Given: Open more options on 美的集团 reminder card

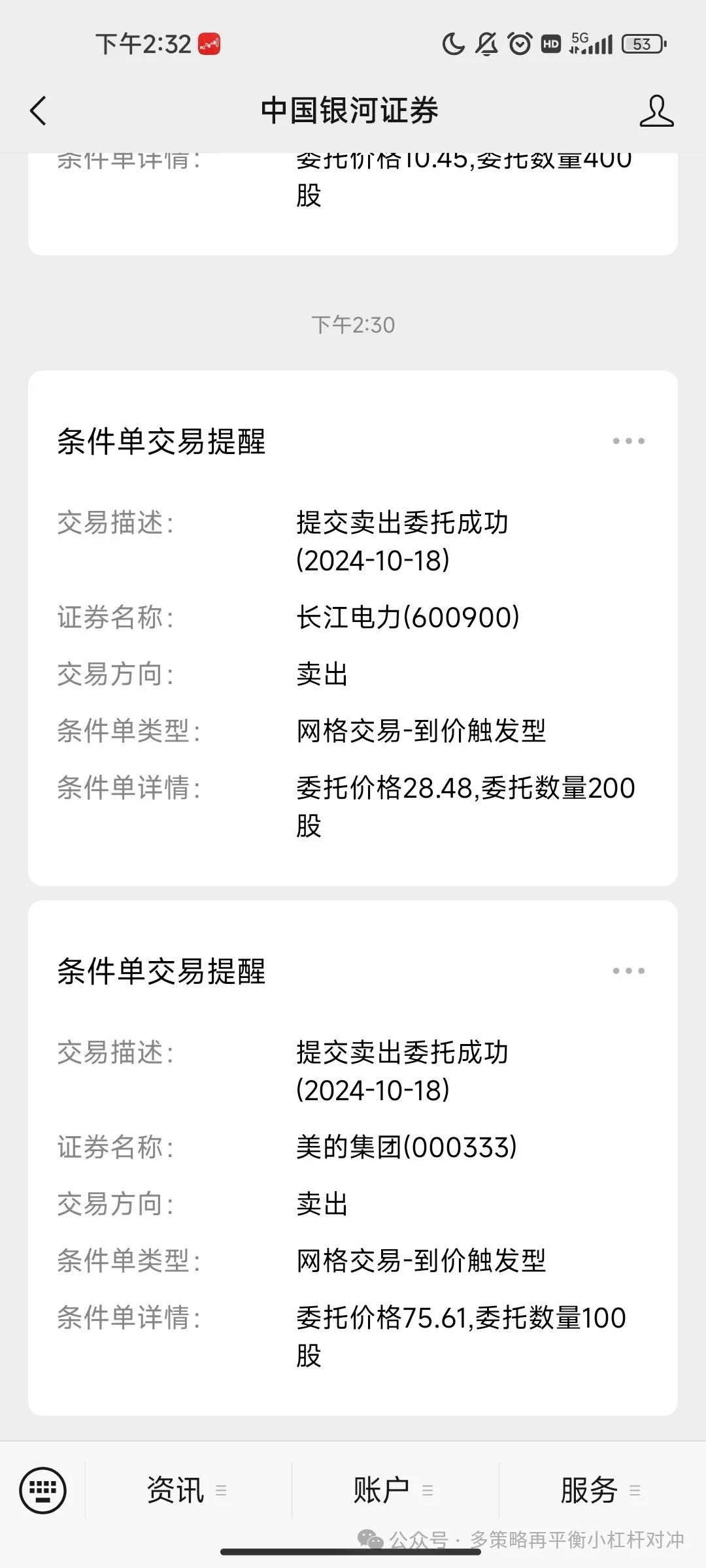Looking at the screenshot, I should click(x=628, y=971).
